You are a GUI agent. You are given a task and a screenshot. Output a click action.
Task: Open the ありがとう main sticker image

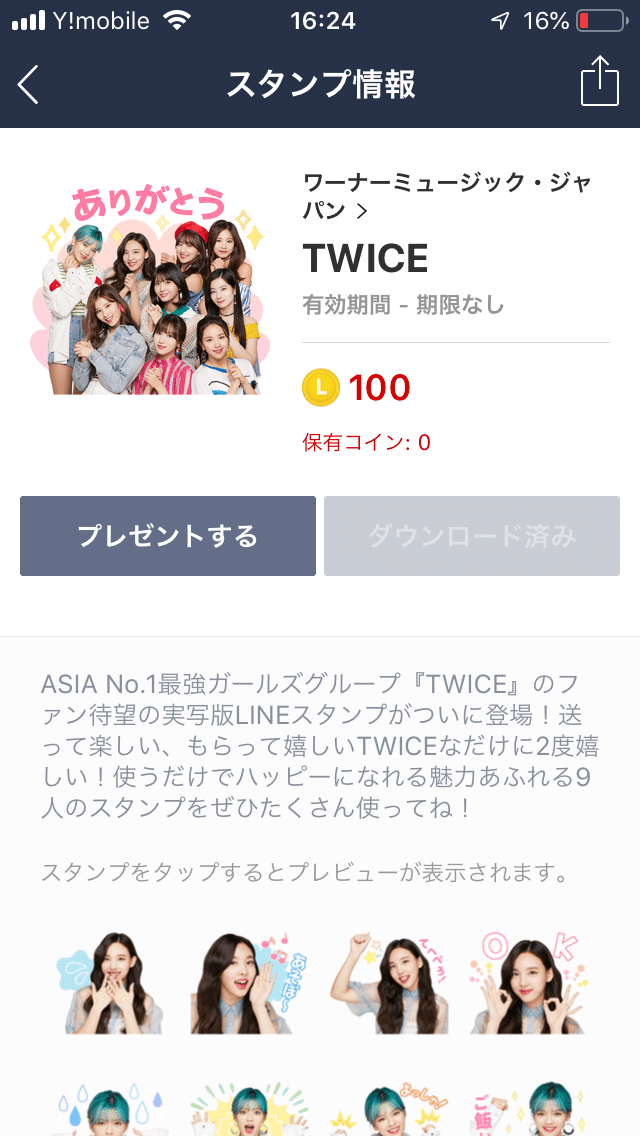point(149,291)
